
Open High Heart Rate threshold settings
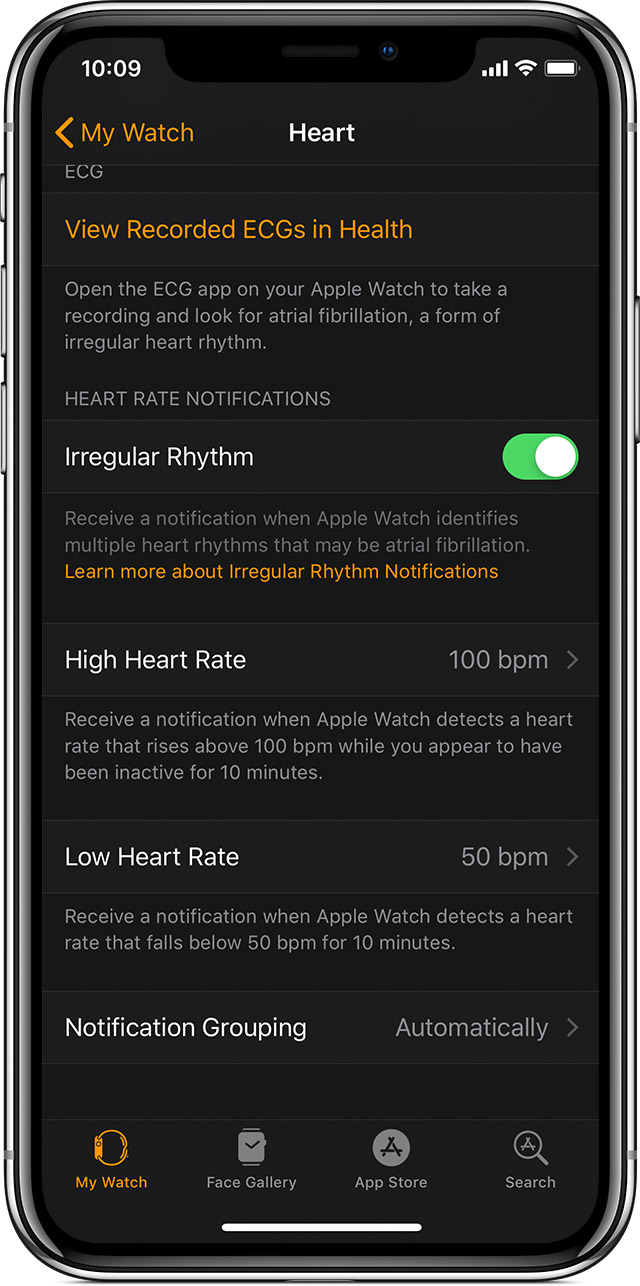pyautogui.click(x=320, y=660)
